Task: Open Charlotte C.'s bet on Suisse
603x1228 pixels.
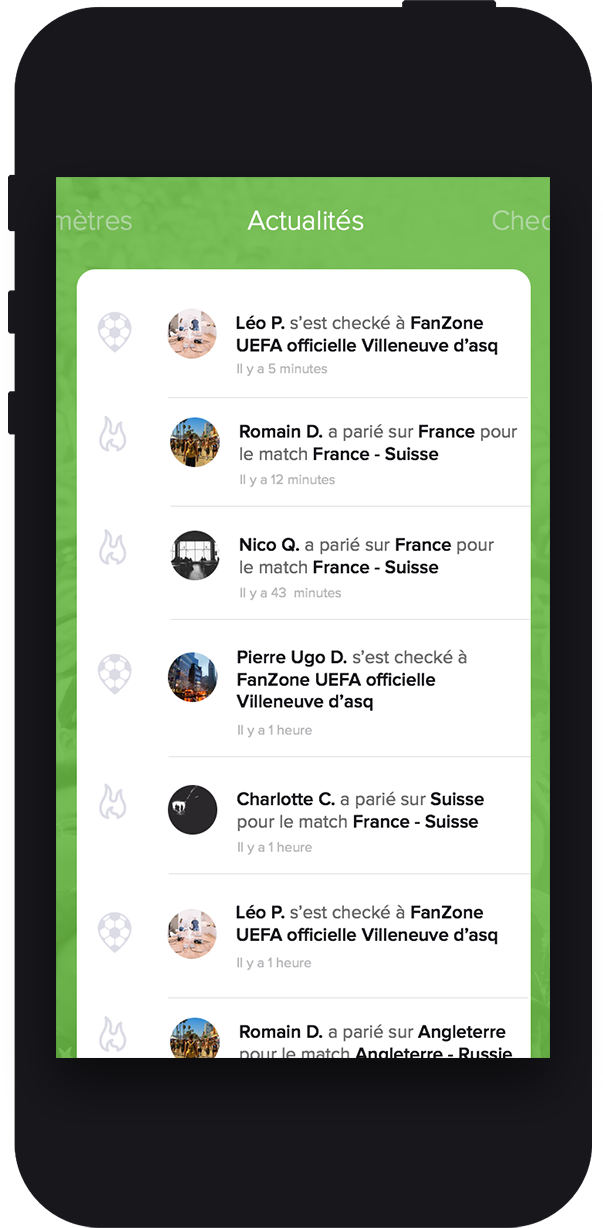Action: pos(359,811)
